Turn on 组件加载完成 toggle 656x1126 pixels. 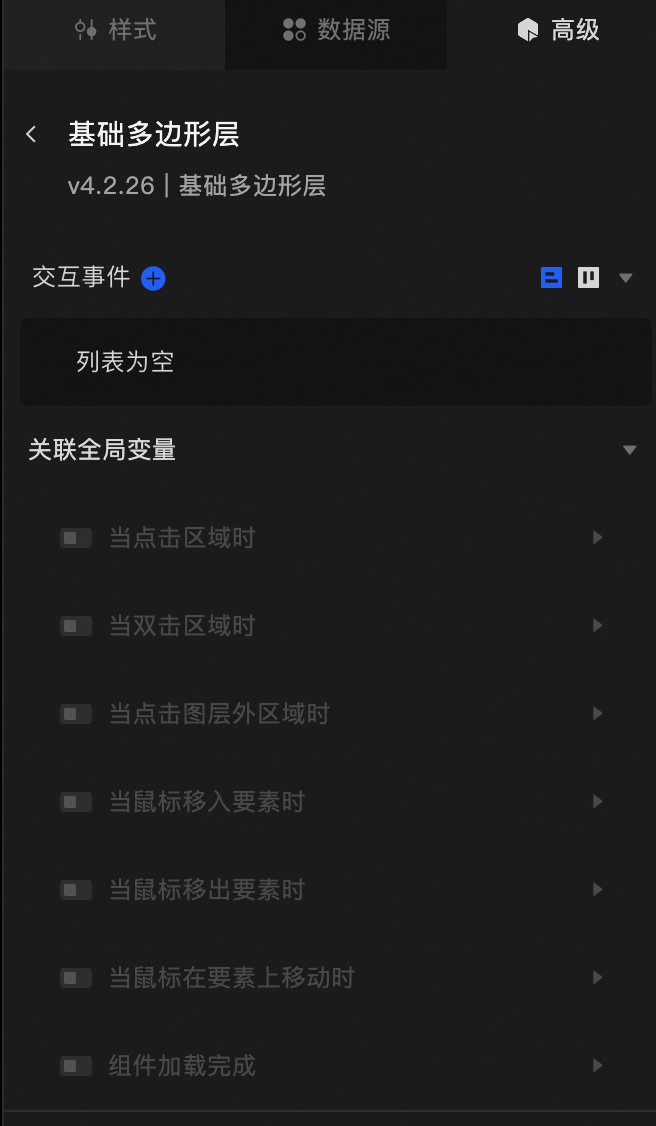click(x=76, y=1066)
